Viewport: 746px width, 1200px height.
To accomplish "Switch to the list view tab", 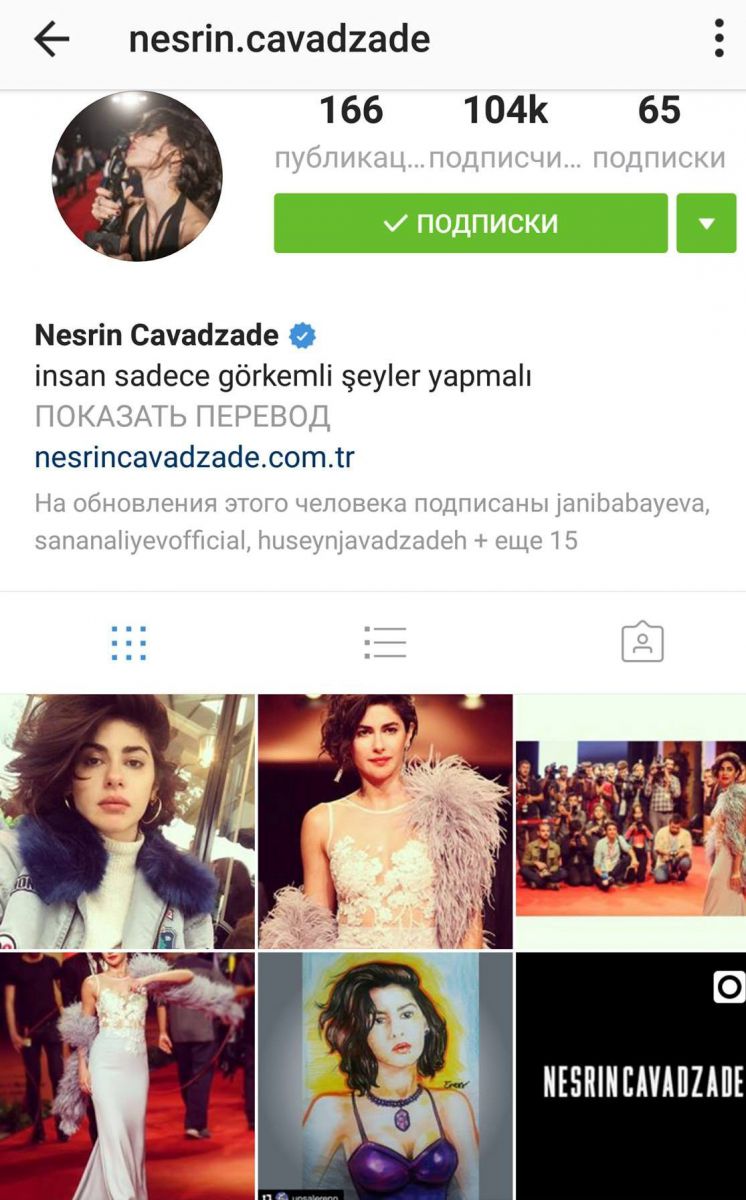I will coord(385,642).
